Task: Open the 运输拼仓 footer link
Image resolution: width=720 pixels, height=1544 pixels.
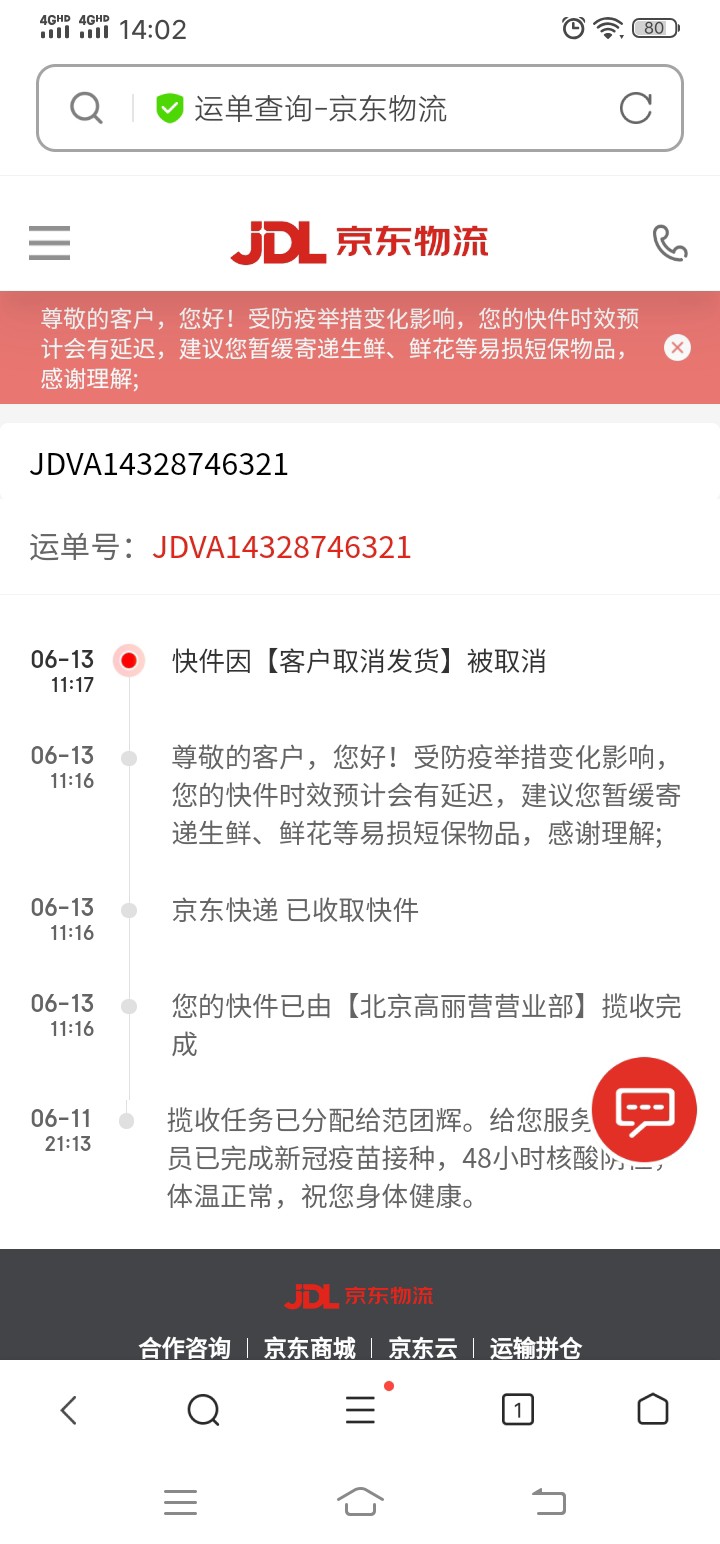Action: (536, 1348)
